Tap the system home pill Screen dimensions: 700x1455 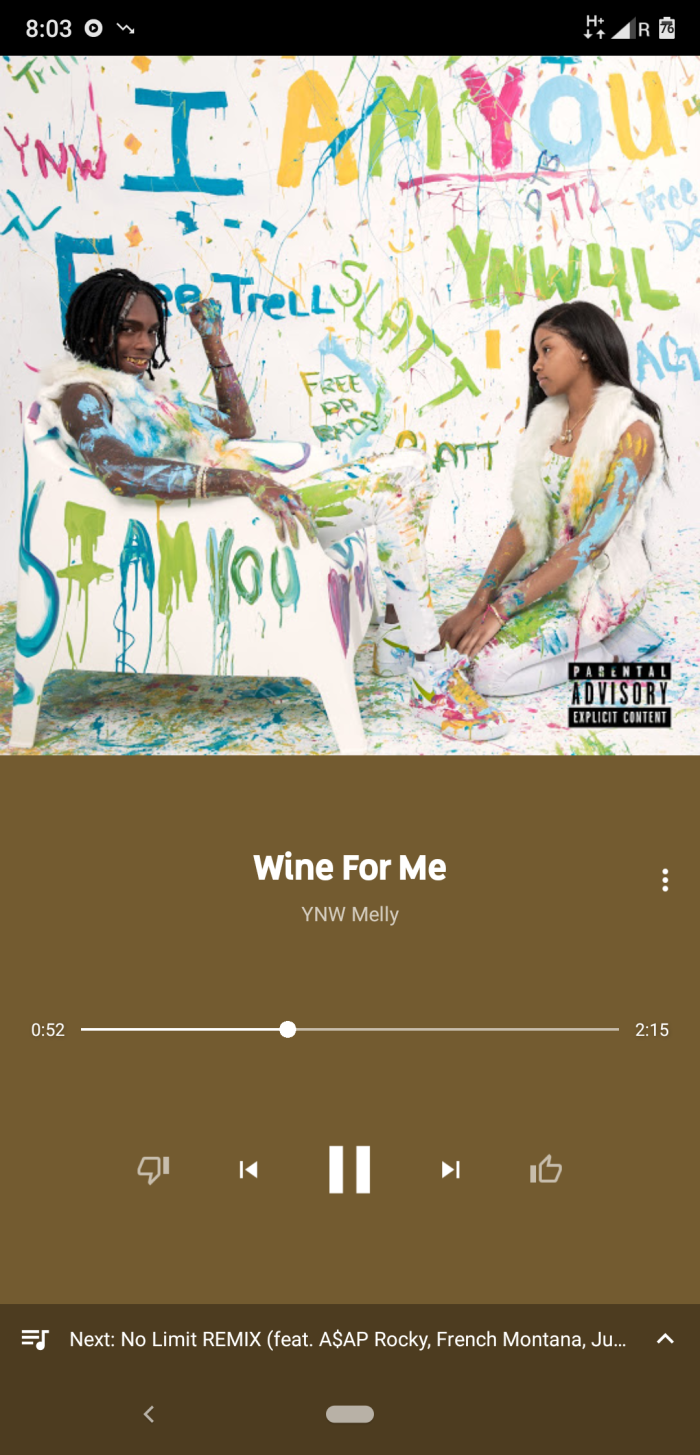pos(350,1414)
